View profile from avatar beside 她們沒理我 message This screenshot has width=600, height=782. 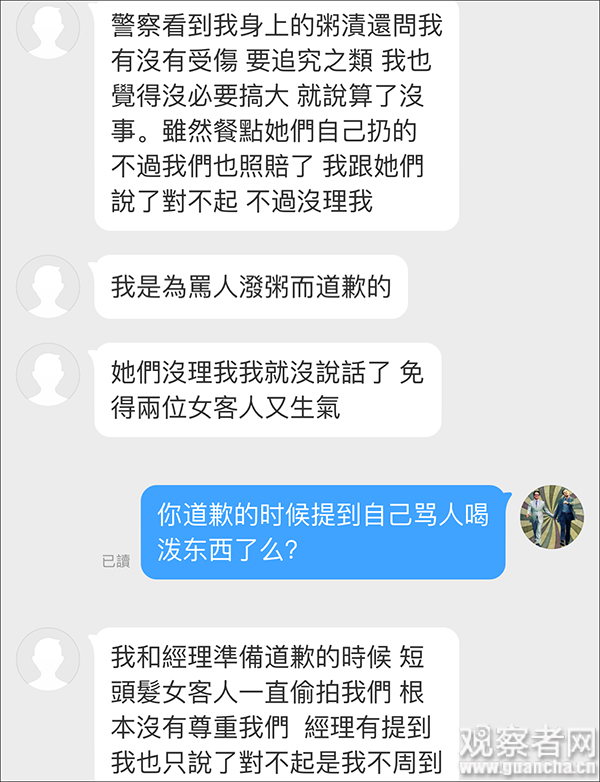(x=48, y=373)
